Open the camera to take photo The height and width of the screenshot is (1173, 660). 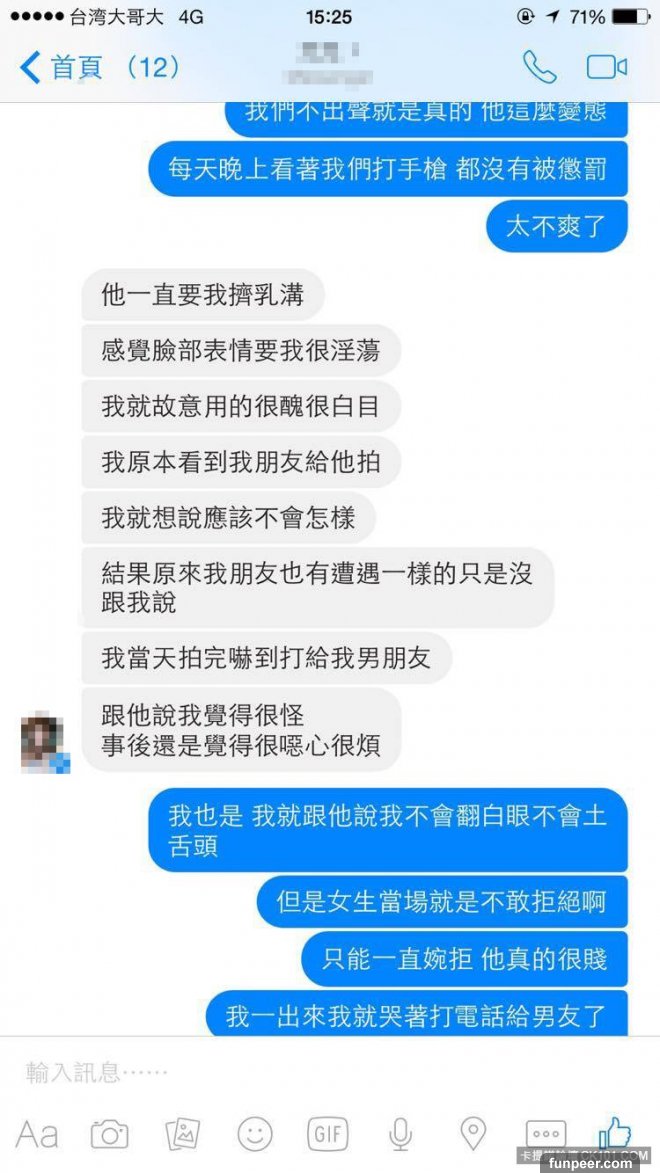[x=109, y=1134]
